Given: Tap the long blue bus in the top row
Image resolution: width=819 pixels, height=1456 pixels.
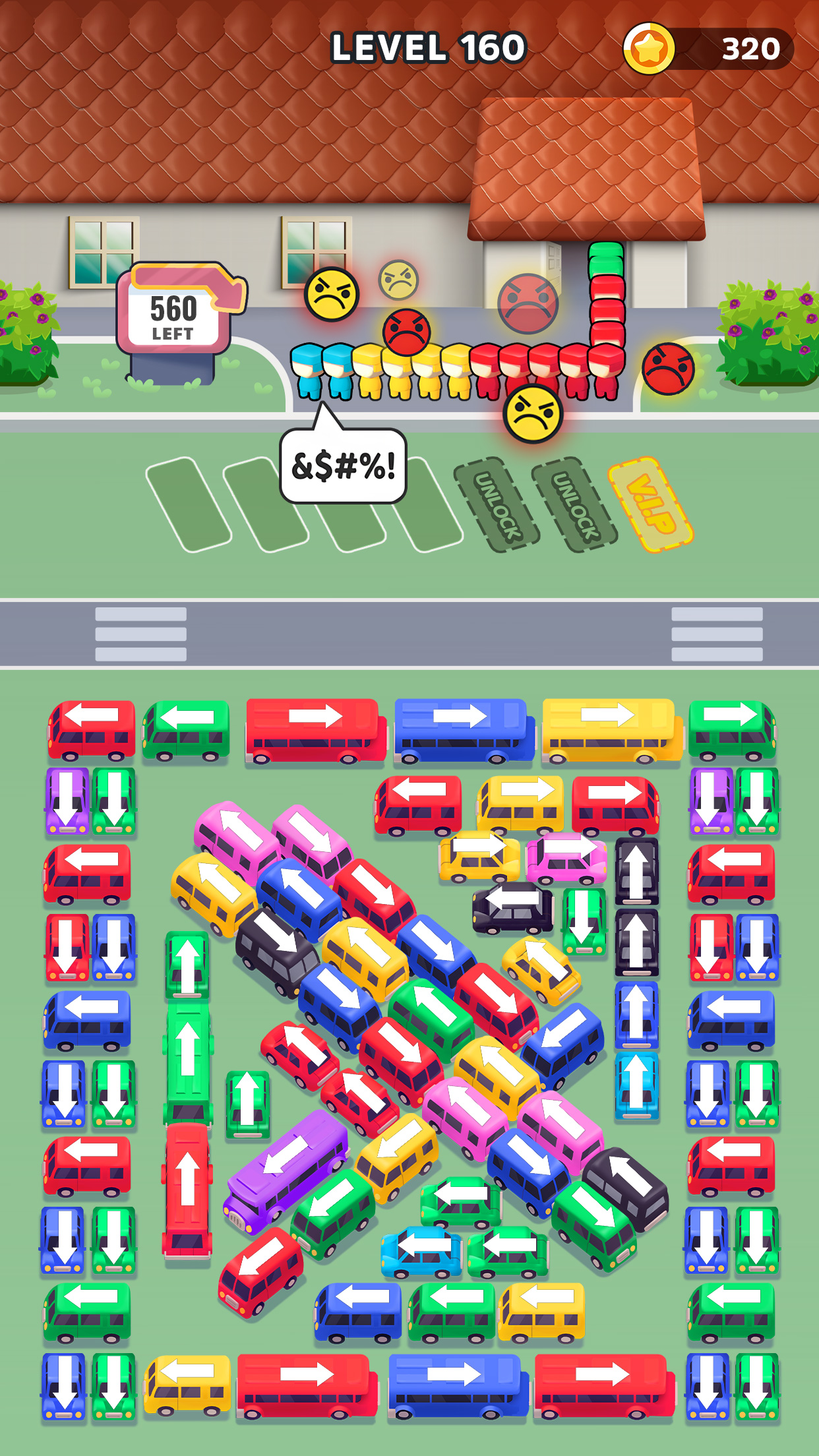Looking at the screenshot, I should (464, 731).
